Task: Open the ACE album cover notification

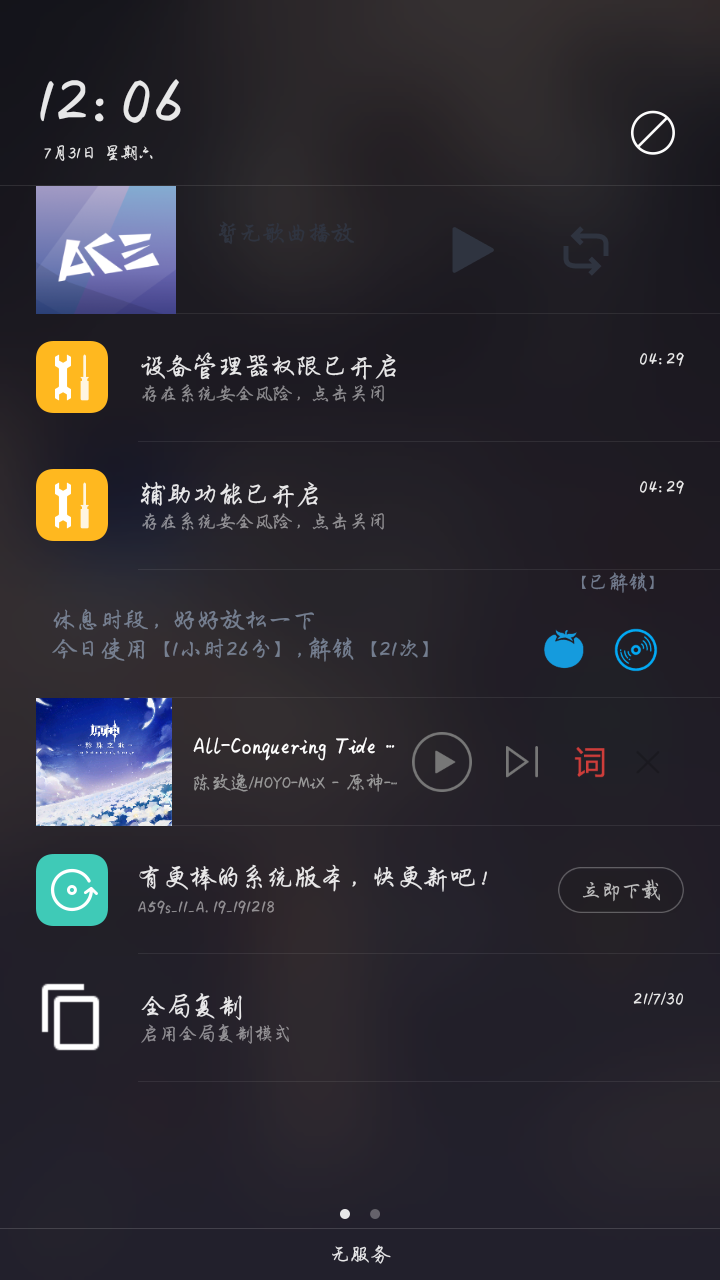Action: point(106,250)
